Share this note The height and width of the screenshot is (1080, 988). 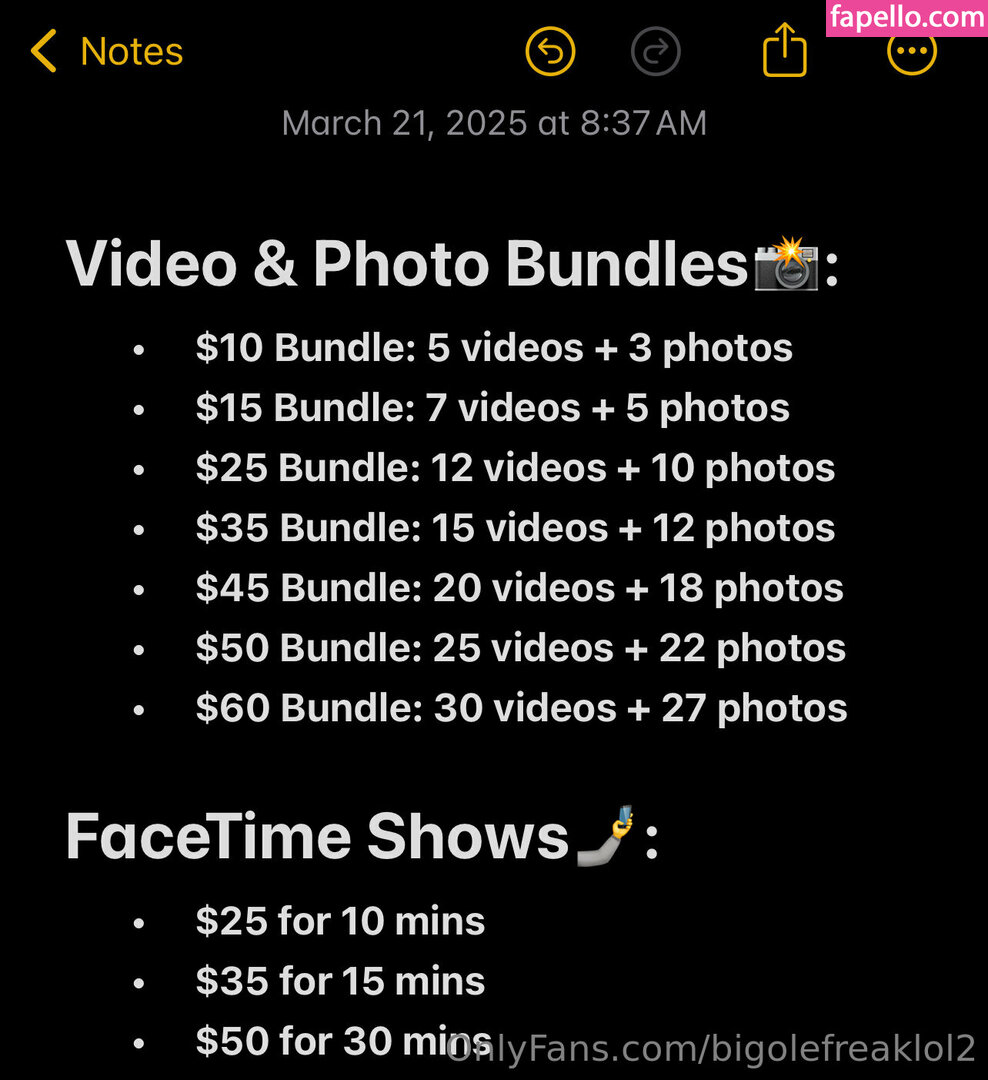[x=784, y=50]
